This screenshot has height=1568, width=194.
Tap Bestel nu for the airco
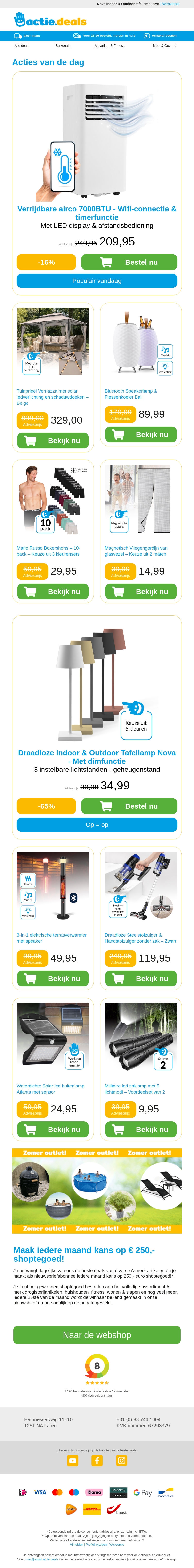click(x=129, y=262)
